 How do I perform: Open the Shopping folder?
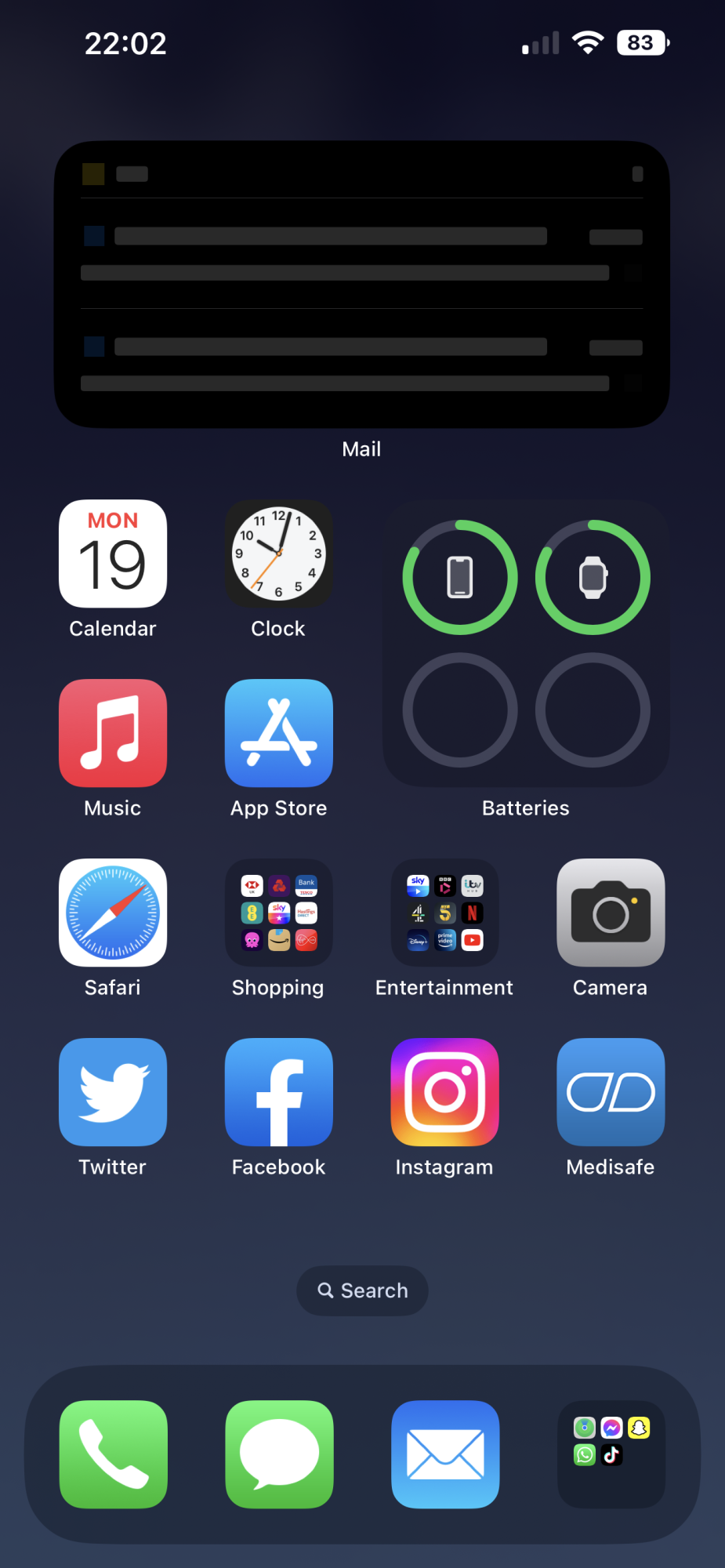(x=279, y=913)
